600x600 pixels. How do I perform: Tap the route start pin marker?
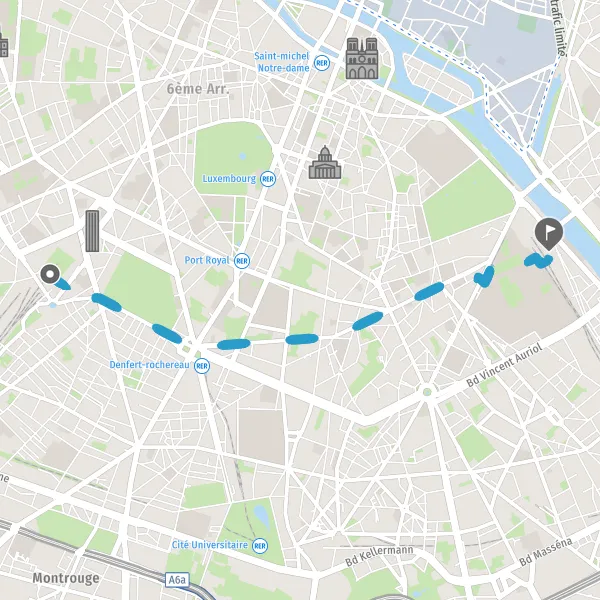pos(50,274)
